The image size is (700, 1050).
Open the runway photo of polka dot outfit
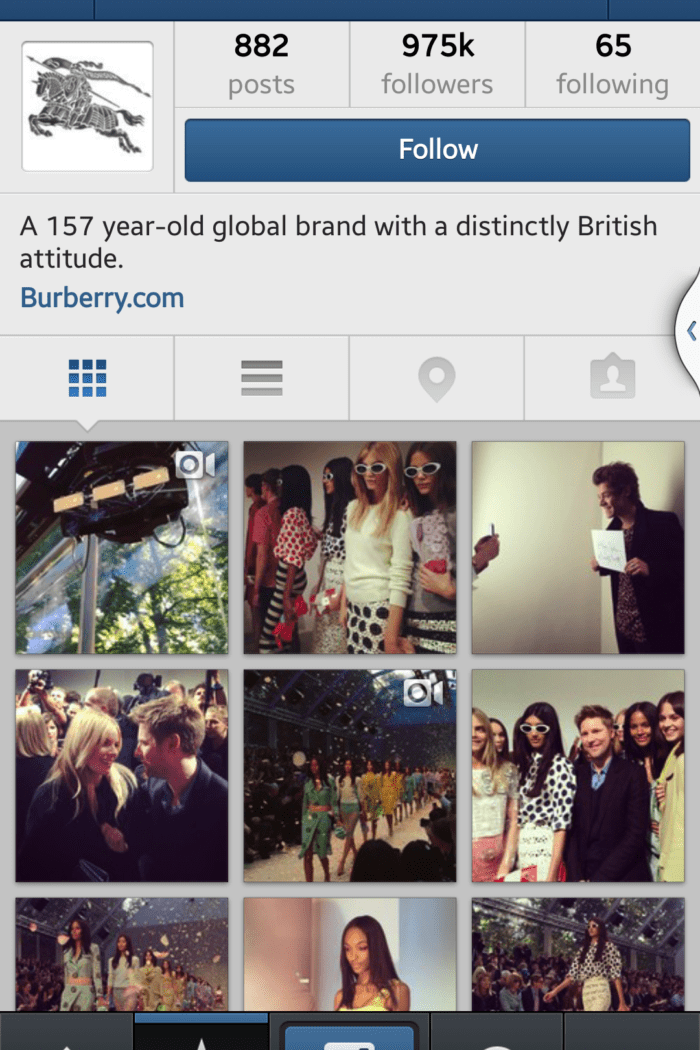click(578, 954)
